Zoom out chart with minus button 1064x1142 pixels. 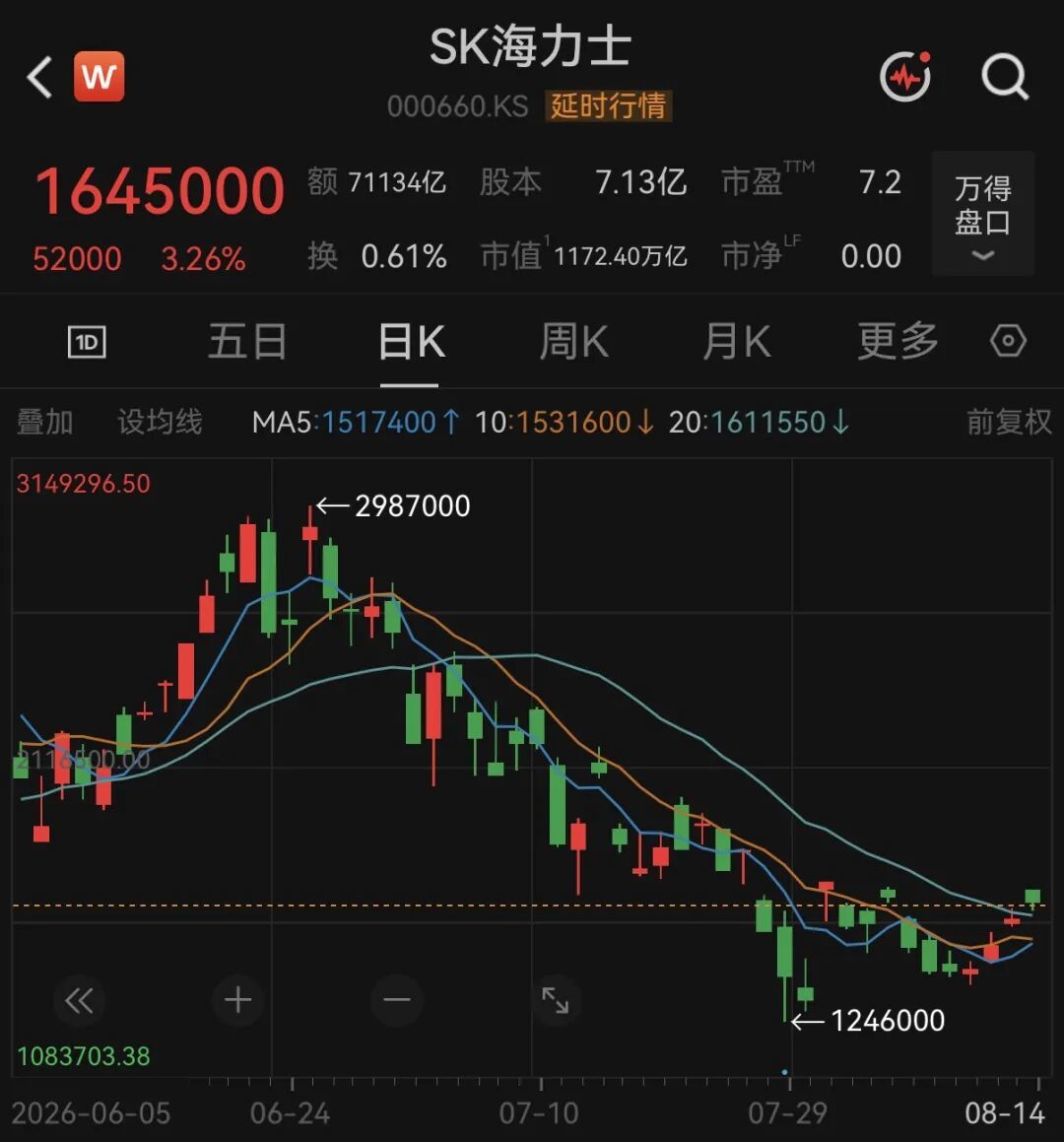coord(396,1001)
